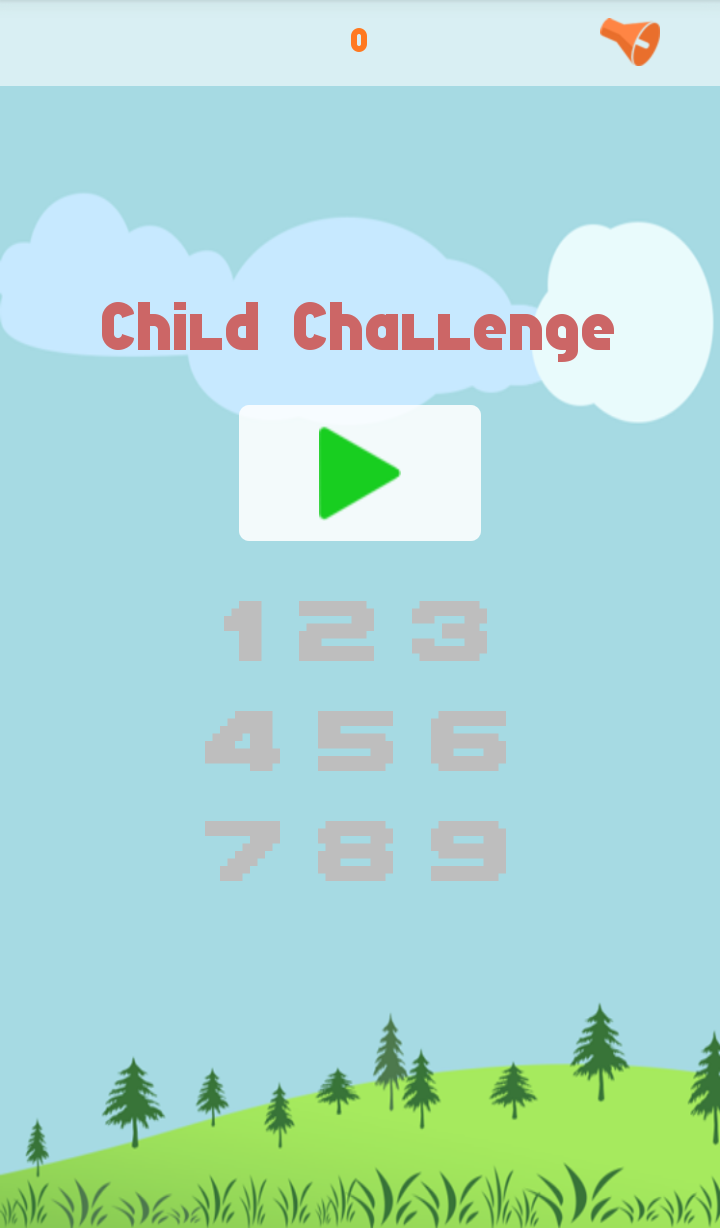This screenshot has height=1228, width=720.
Task: Toggle sound with the megaphone icon
Action: pyautogui.click(x=630, y=40)
